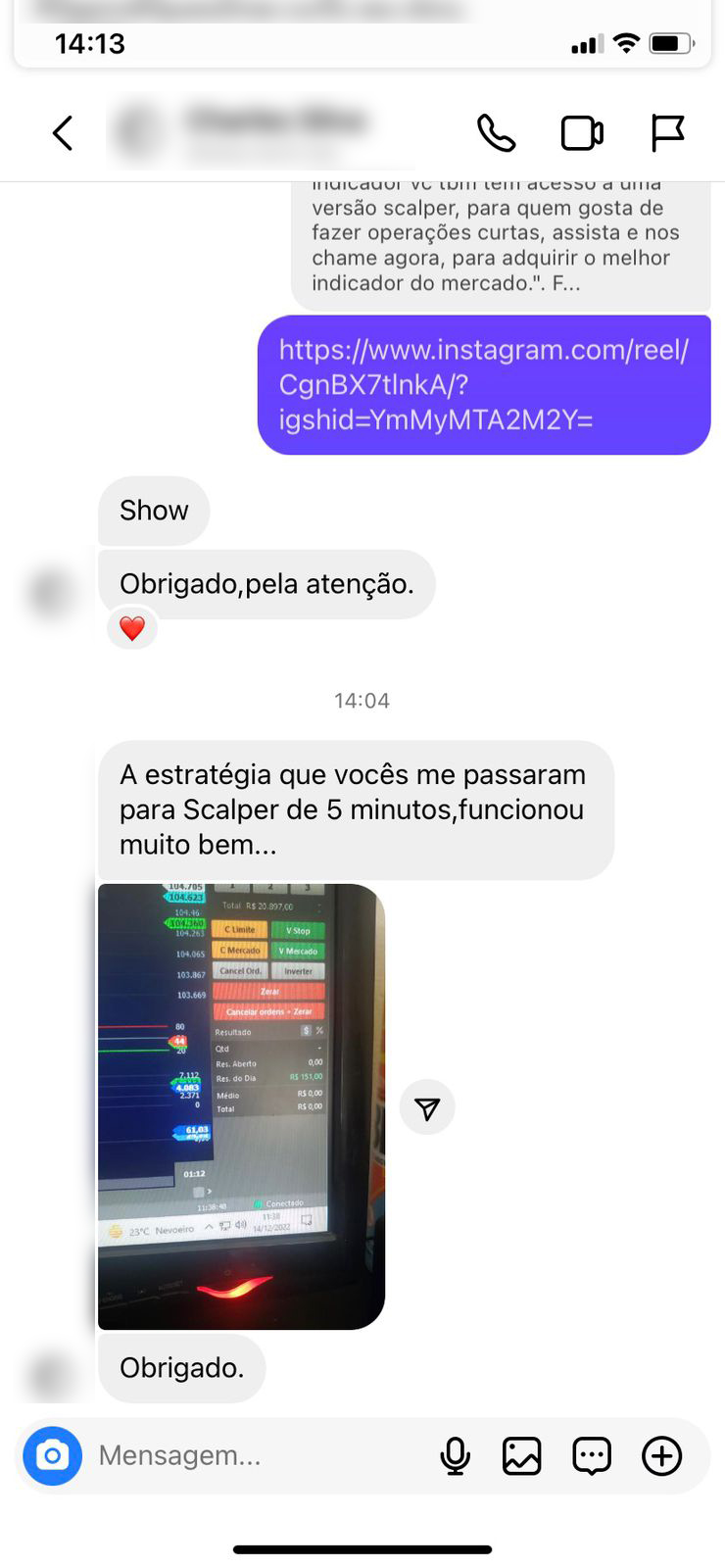Viewport: 725px width, 1568px height.
Task: Start a video call
Action: [x=581, y=133]
